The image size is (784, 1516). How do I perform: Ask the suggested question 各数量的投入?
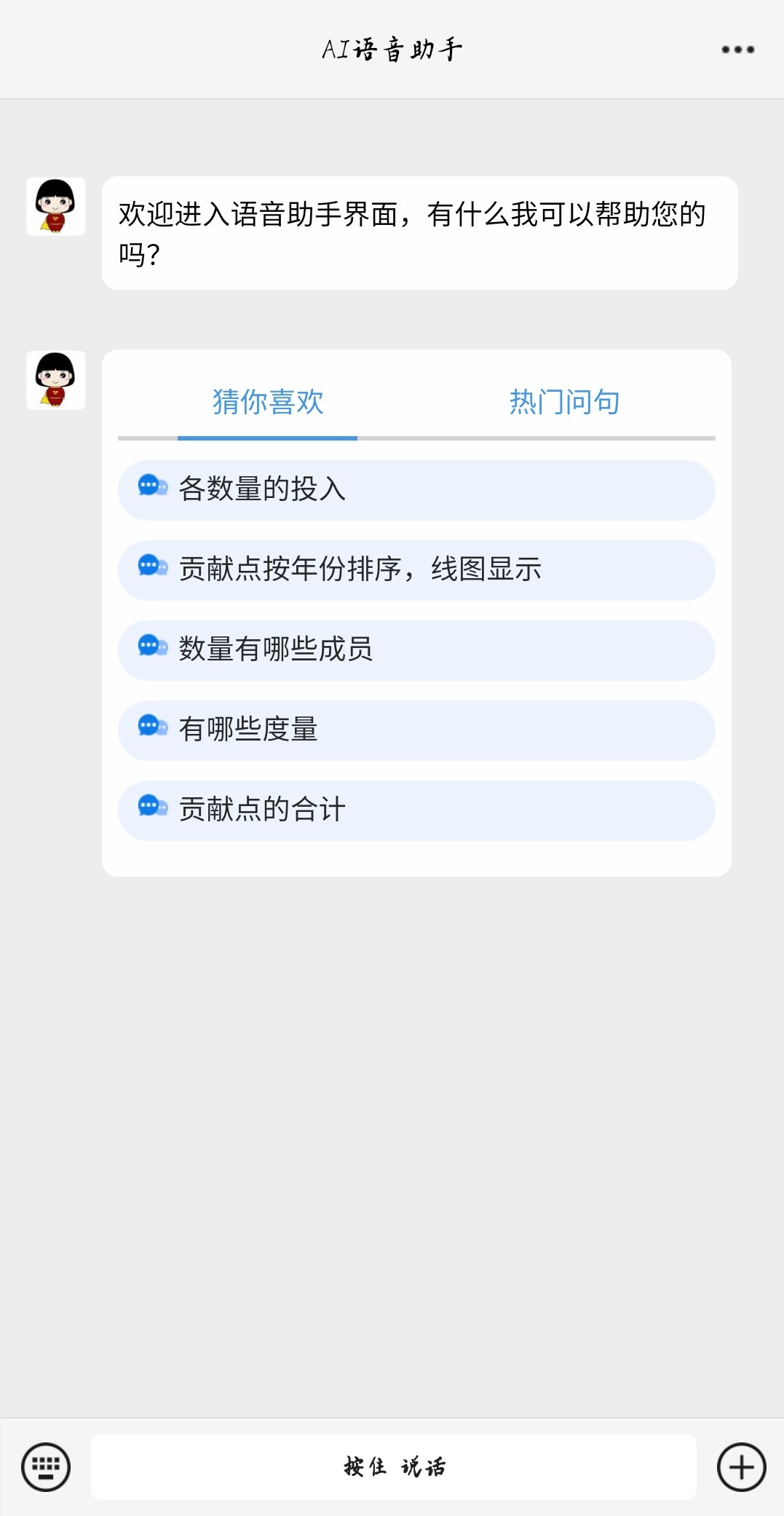click(x=416, y=490)
